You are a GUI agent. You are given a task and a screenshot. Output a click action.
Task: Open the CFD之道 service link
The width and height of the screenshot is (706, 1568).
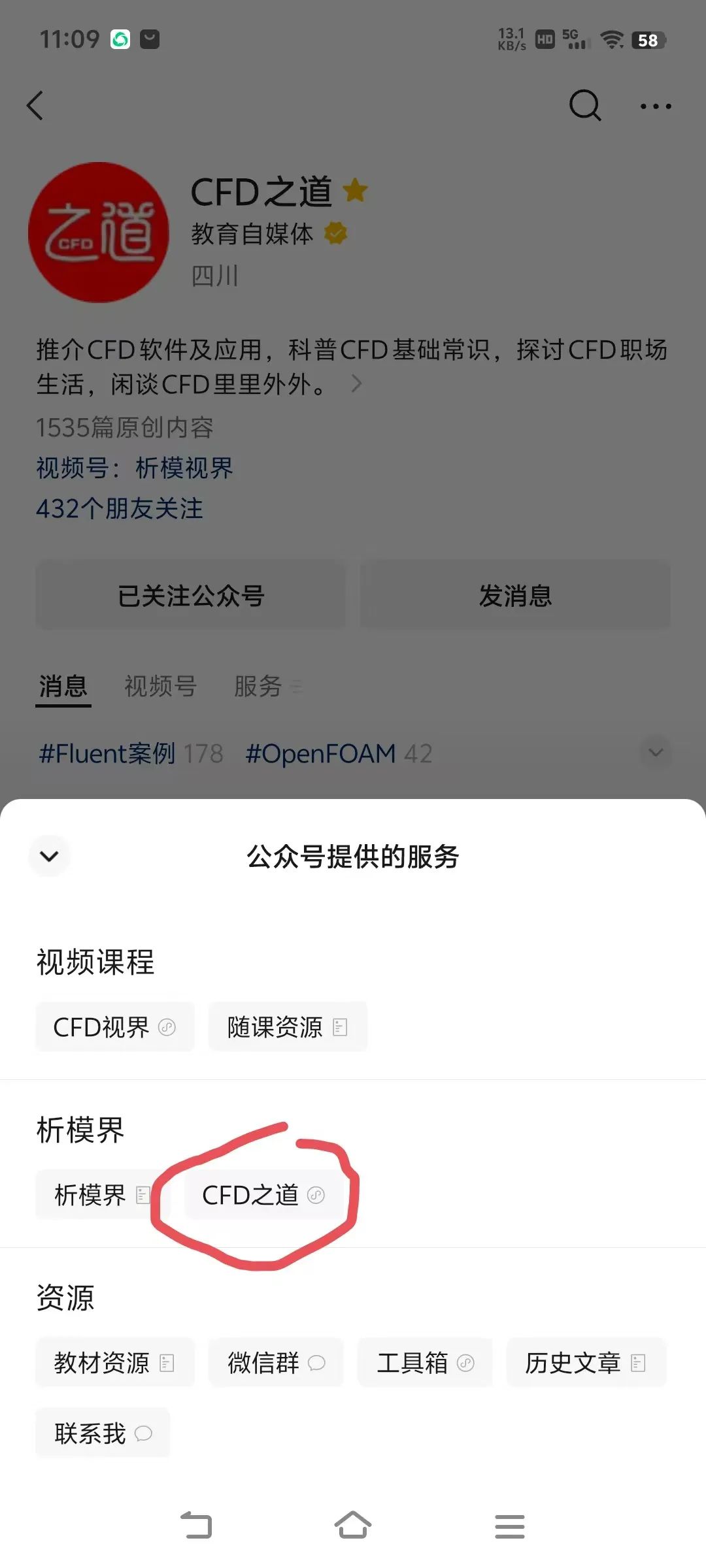pos(263,1195)
